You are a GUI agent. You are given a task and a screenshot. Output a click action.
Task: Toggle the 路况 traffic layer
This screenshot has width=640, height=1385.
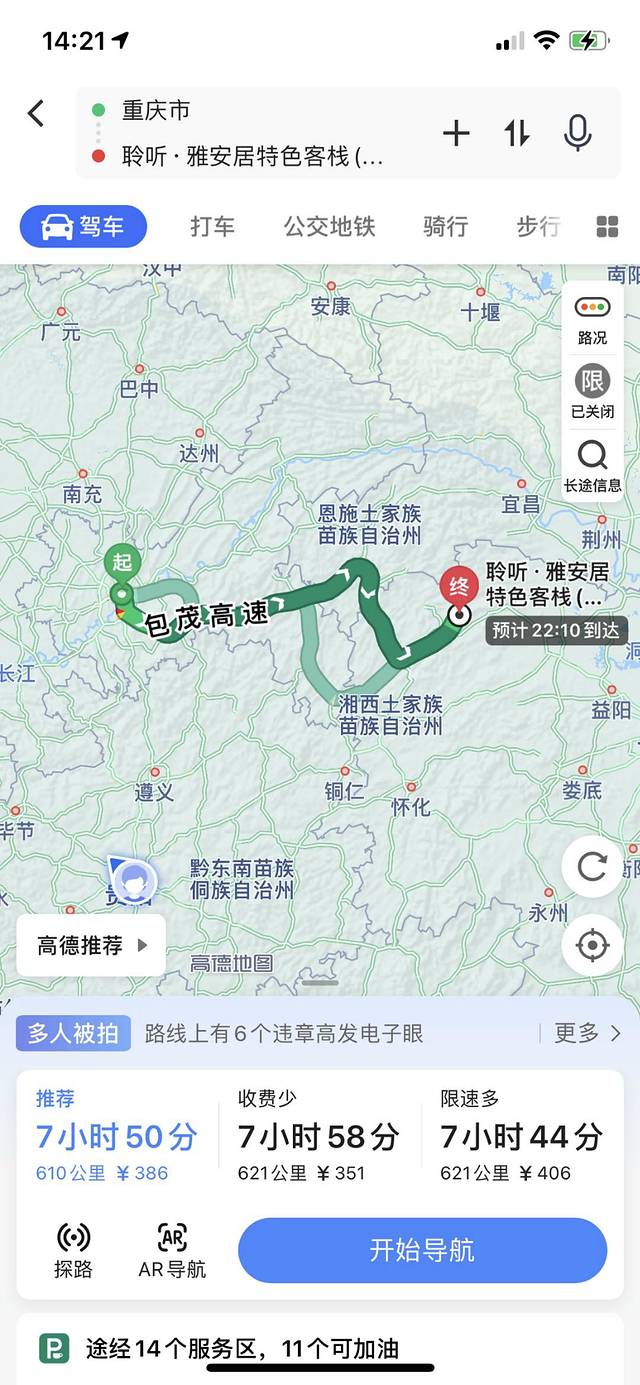click(x=592, y=320)
